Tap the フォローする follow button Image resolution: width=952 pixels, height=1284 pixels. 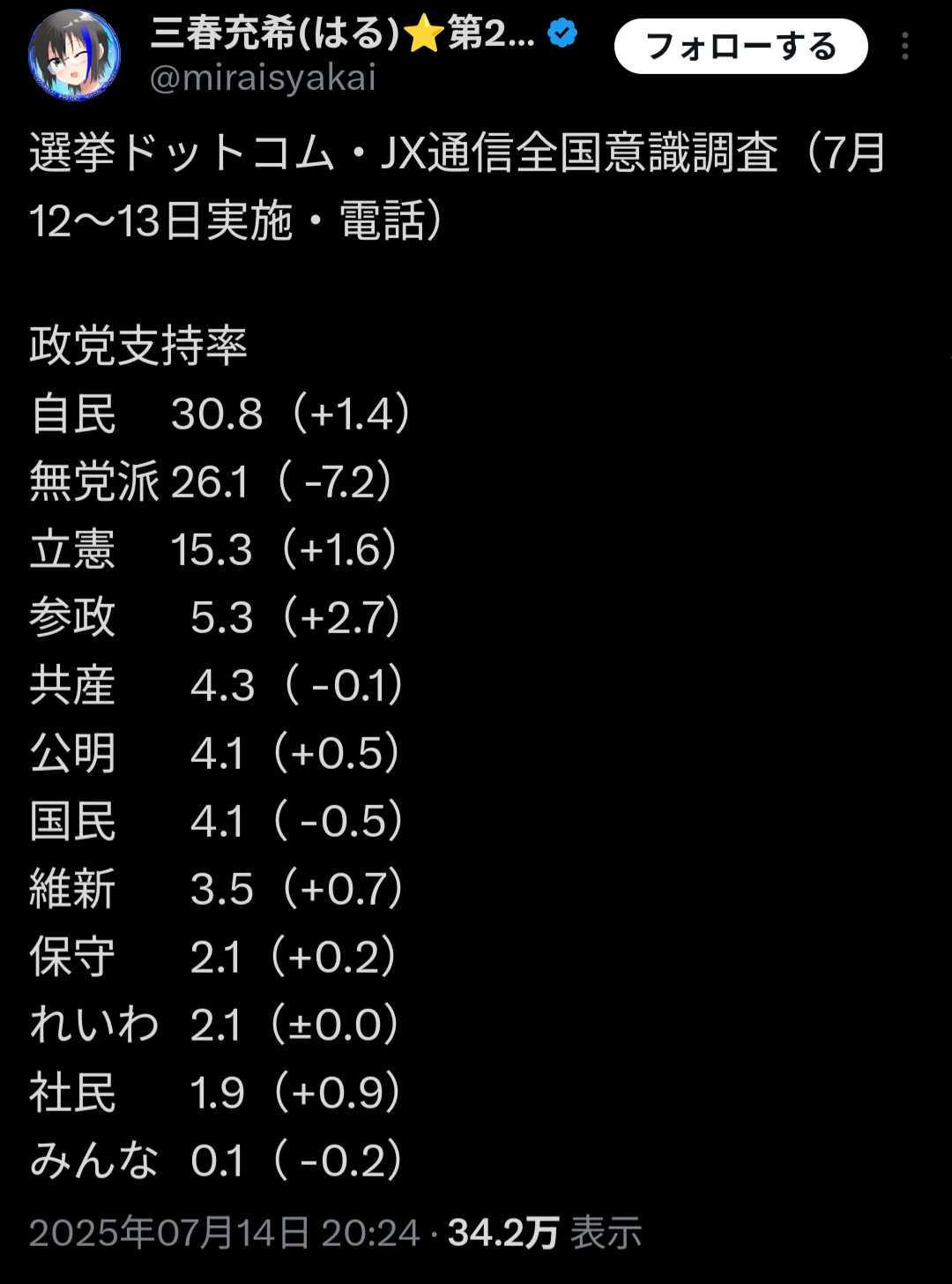click(740, 47)
